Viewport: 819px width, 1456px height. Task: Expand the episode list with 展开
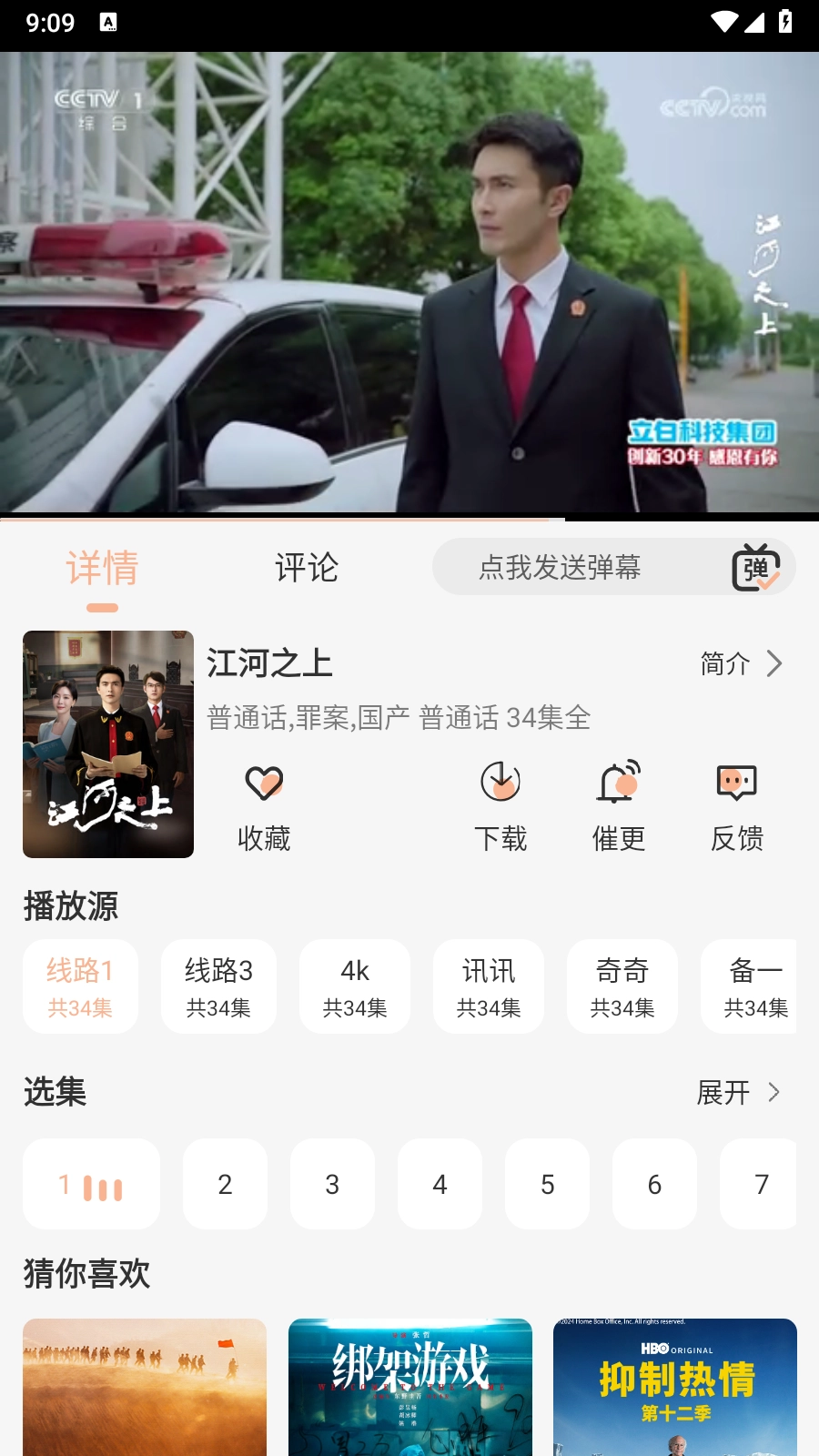click(738, 1092)
